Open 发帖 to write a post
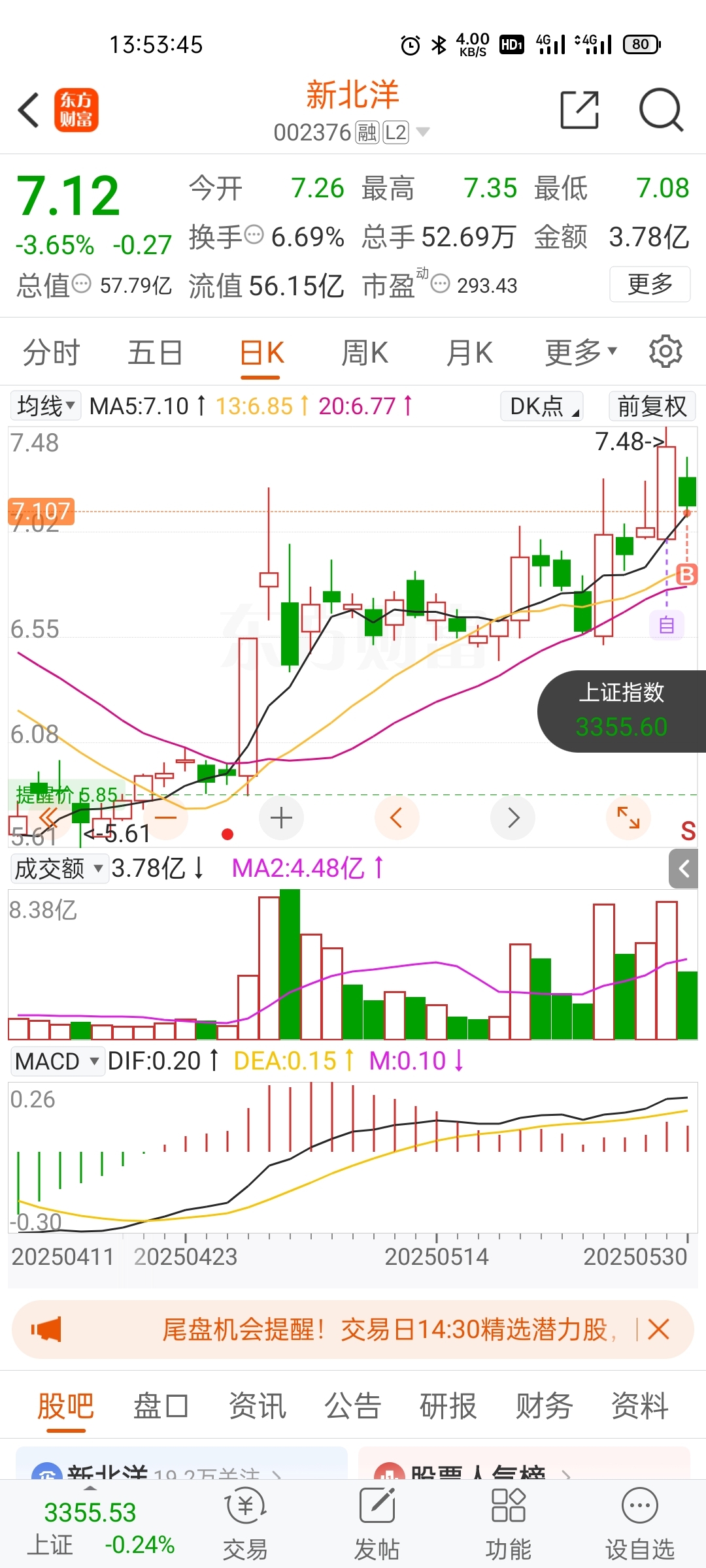 tap(377, 1524)
